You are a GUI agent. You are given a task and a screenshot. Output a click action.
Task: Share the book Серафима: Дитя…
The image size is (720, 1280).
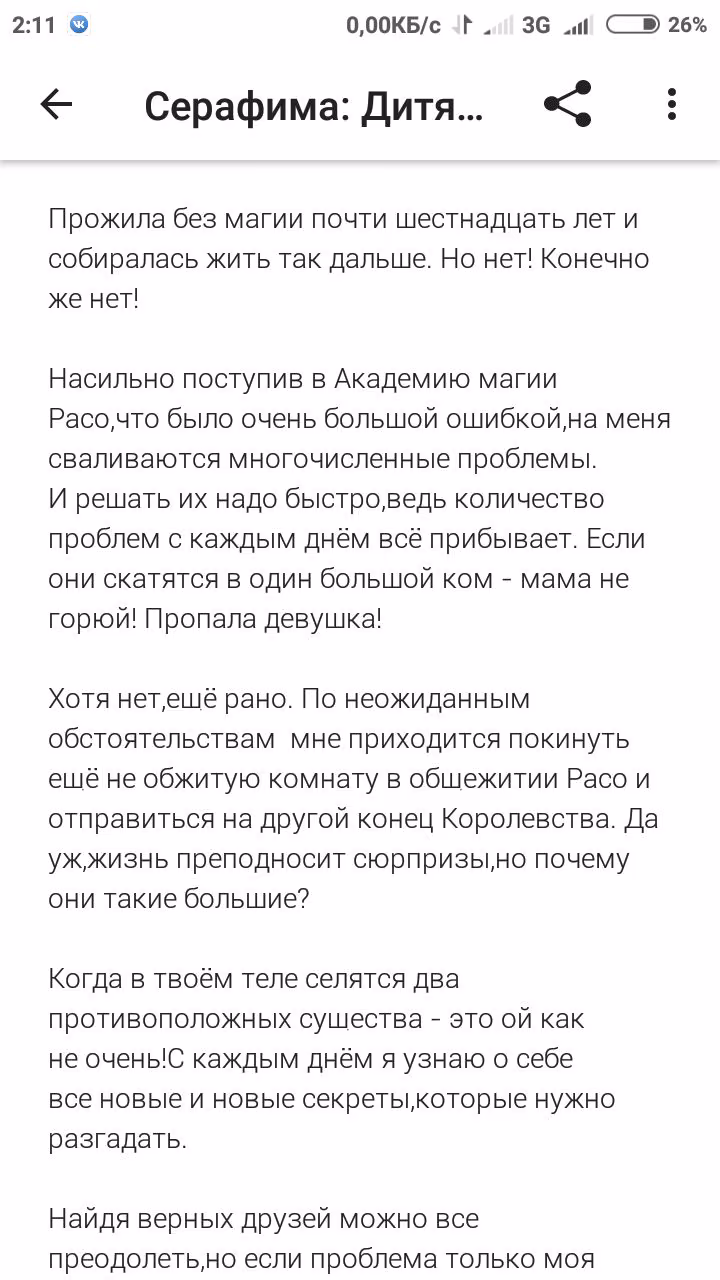pos(568,104)
